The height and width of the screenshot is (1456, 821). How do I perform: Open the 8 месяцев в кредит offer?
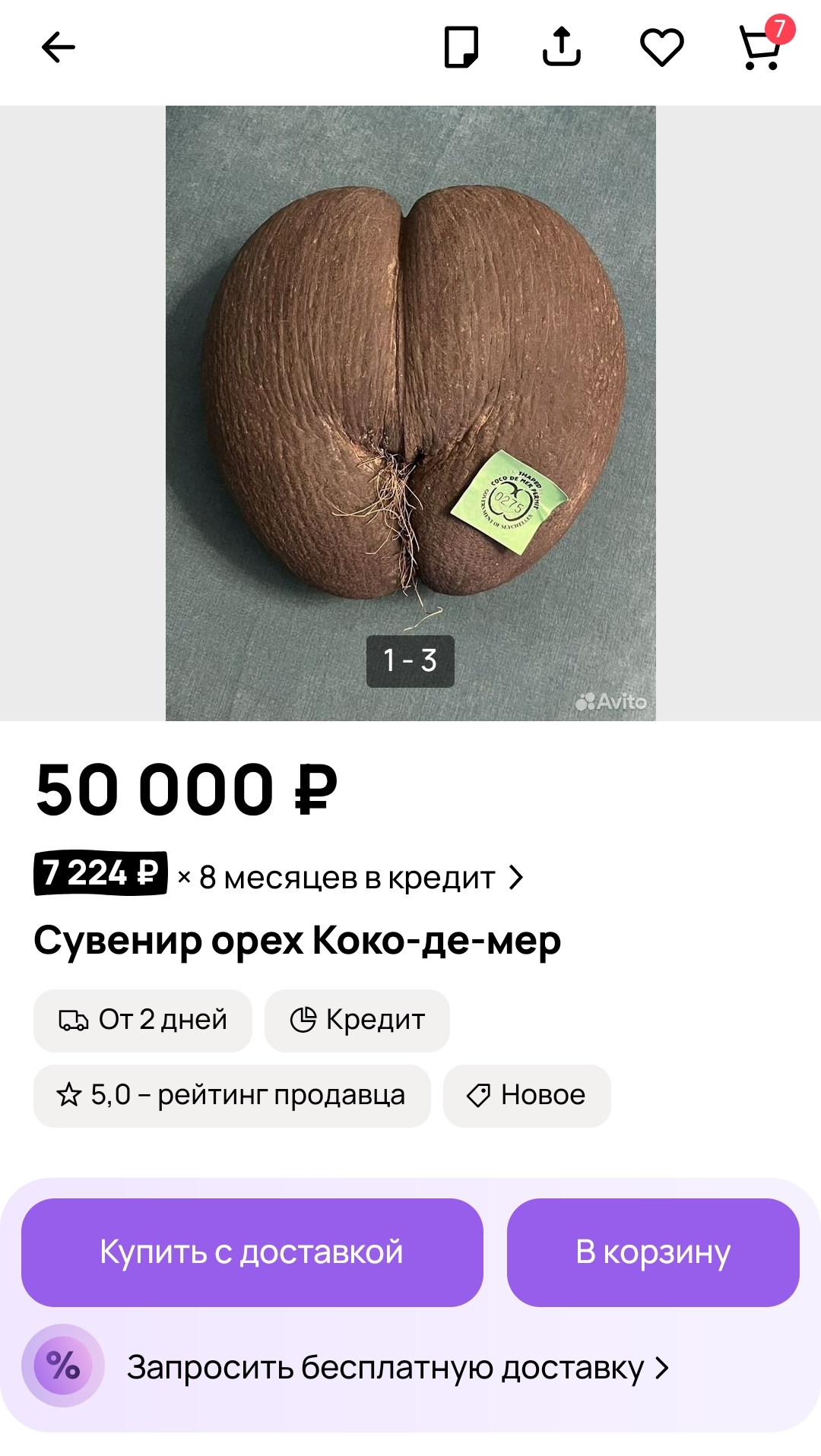coord(279,875)
